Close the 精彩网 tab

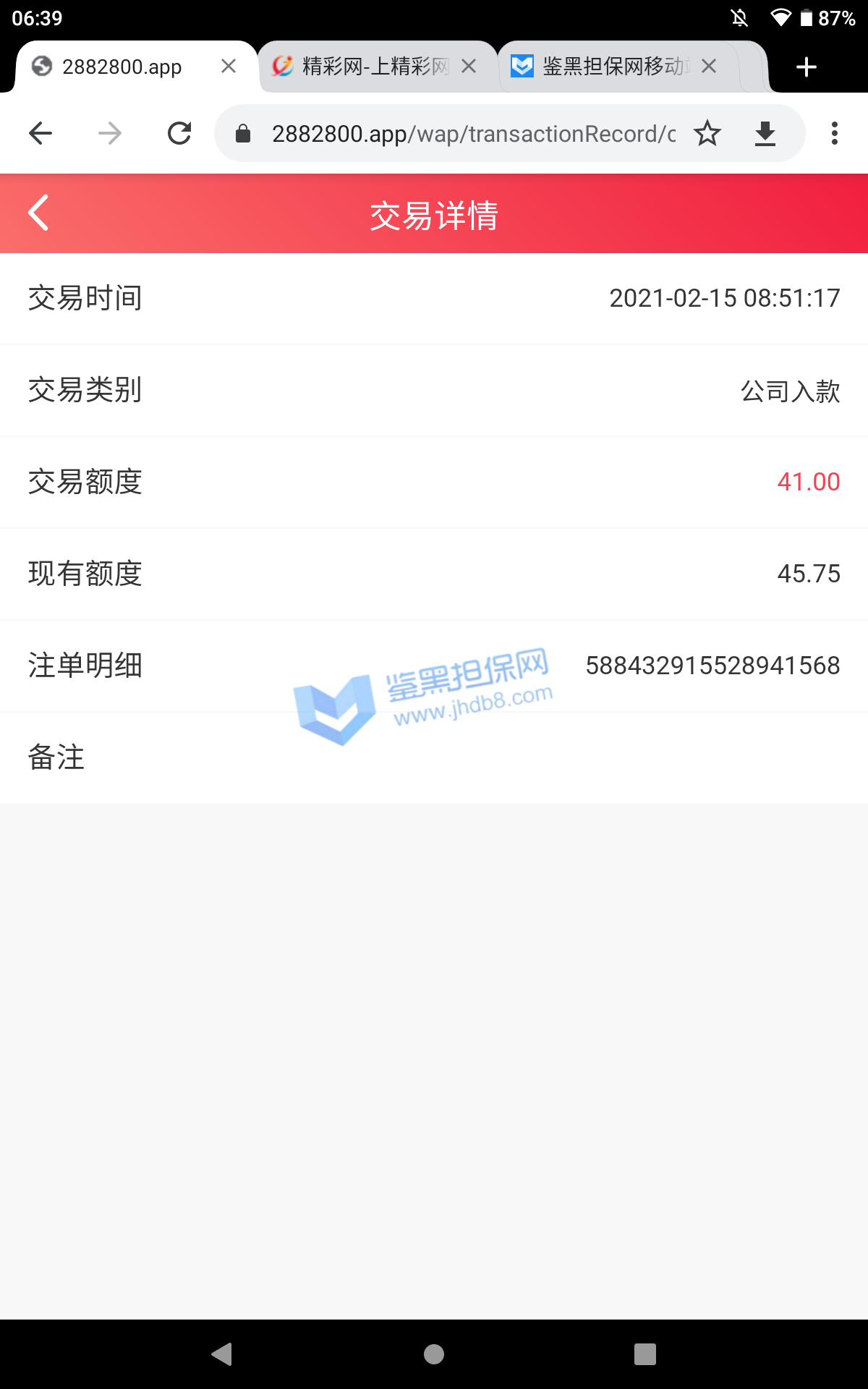pos(469,67)
